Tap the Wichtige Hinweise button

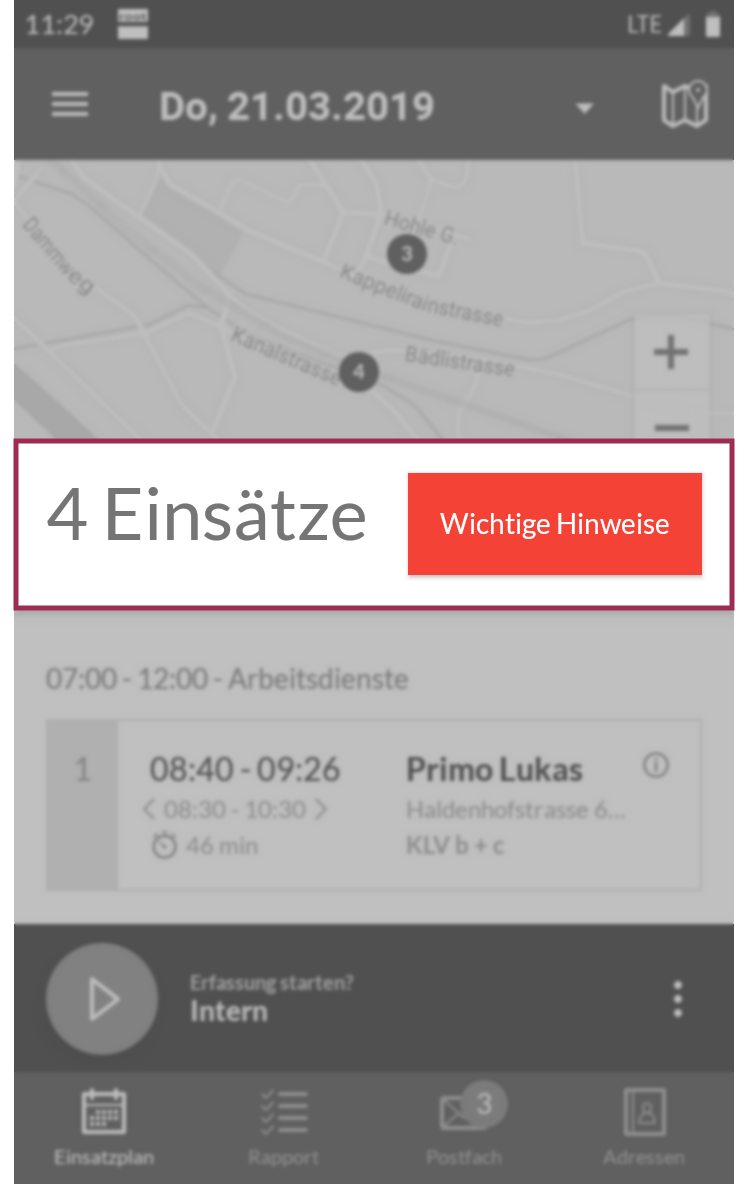coord(555,525)
